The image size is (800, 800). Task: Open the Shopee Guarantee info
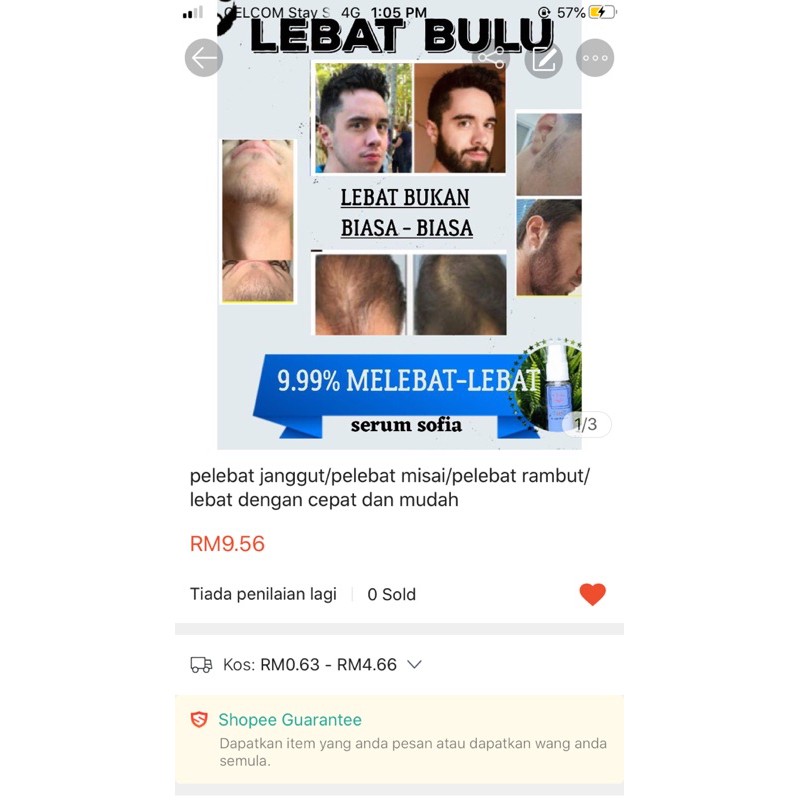click(x=290, y=720)
